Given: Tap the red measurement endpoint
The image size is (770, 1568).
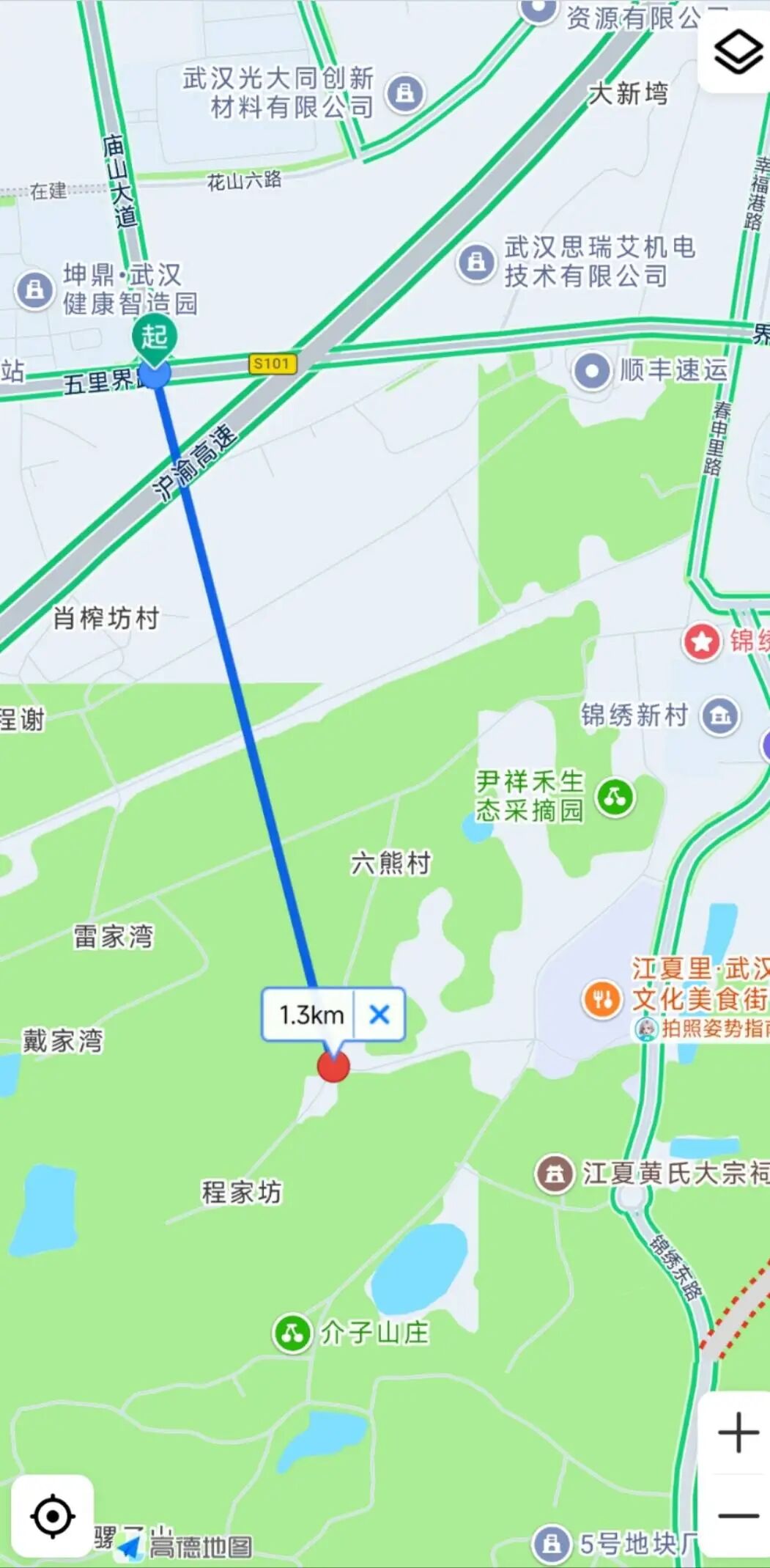Looking at the screenshot, I should point(333,1066).
